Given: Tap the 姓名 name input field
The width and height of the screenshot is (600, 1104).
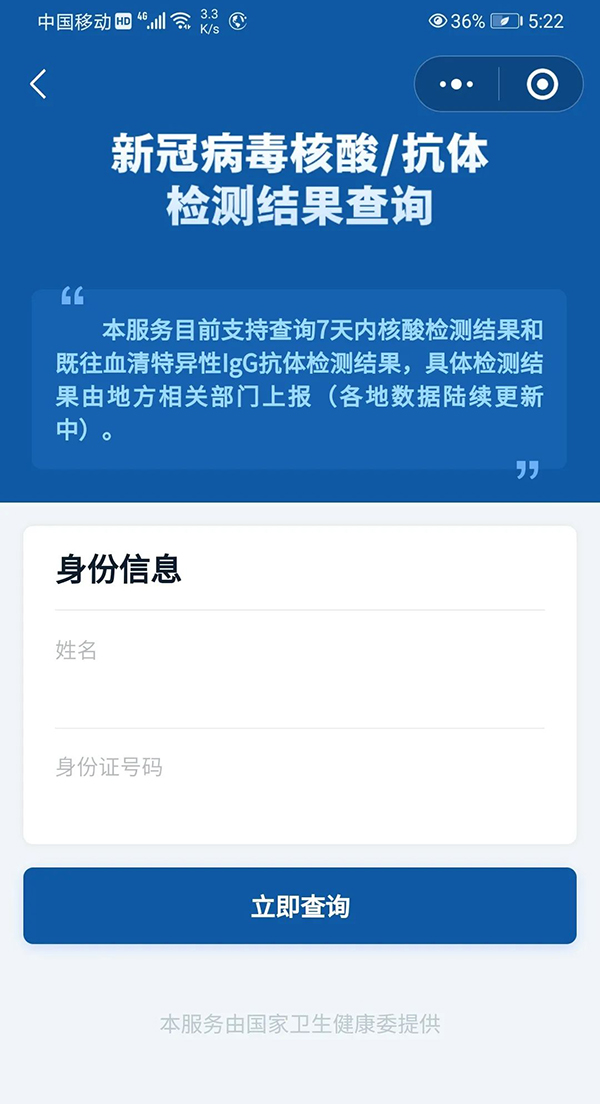Looking at the screenshot, I should (300, 670).
